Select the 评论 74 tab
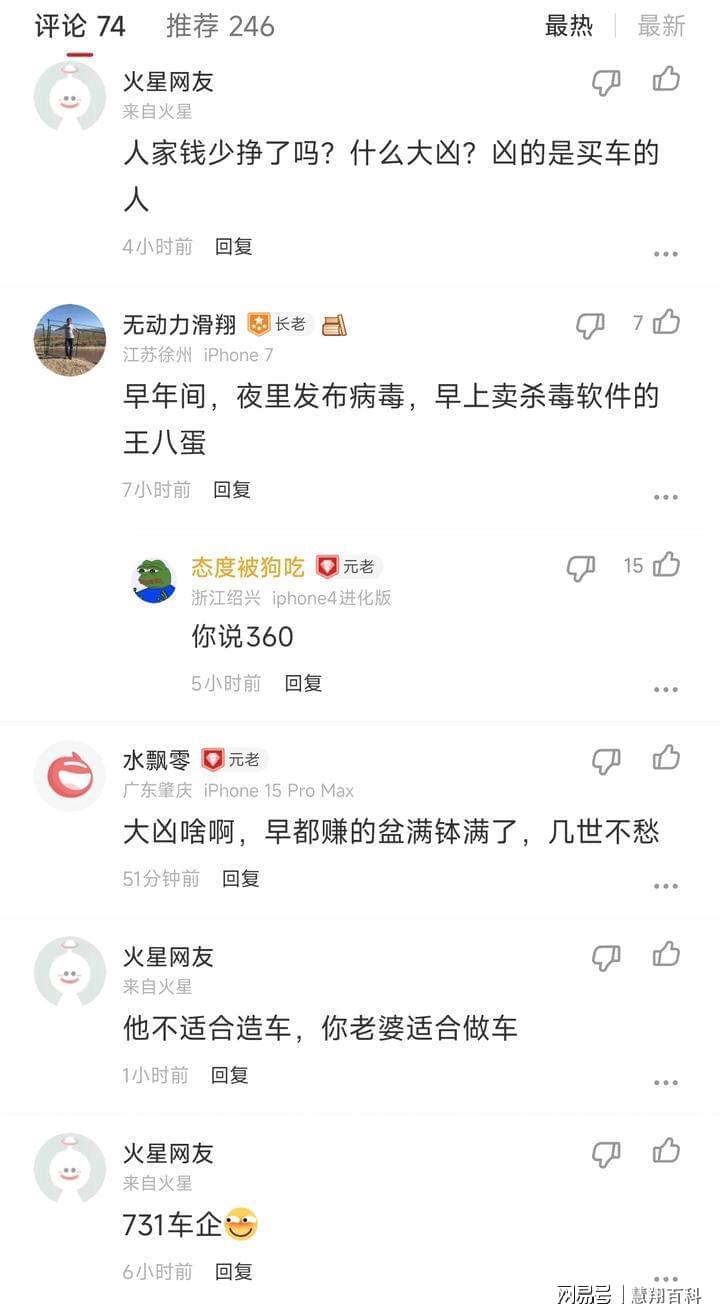This screenshot has height=1315, width=720. 80,26
